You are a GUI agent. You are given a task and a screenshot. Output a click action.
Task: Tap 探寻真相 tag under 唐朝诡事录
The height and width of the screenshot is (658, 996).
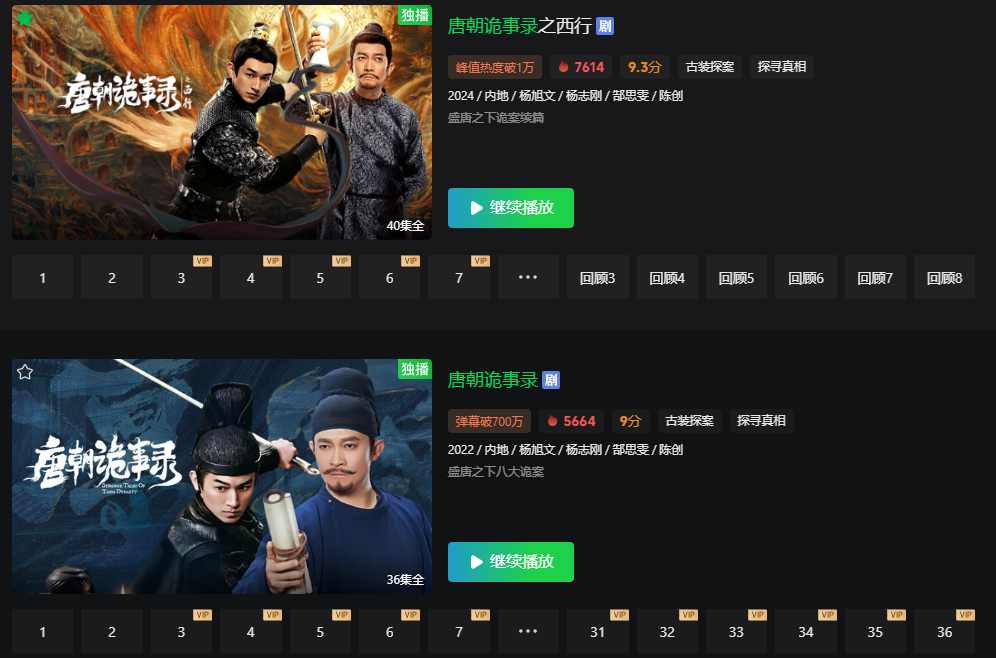click(761, 421)
